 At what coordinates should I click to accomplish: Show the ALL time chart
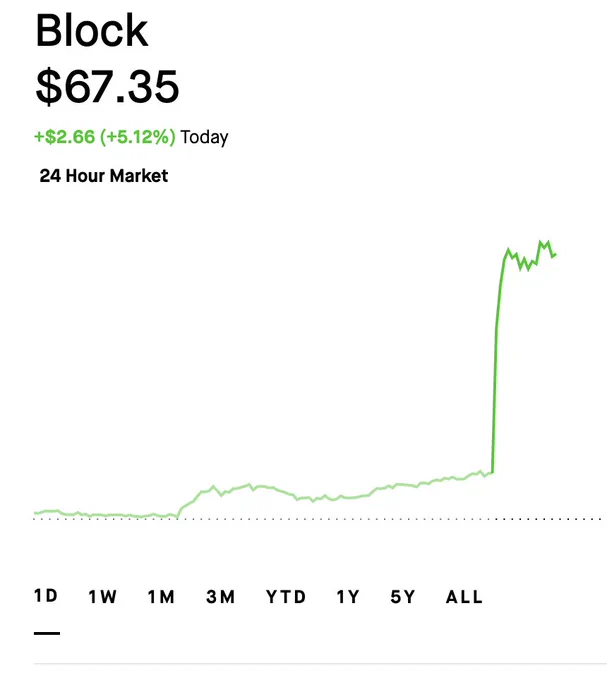point(464,597)
